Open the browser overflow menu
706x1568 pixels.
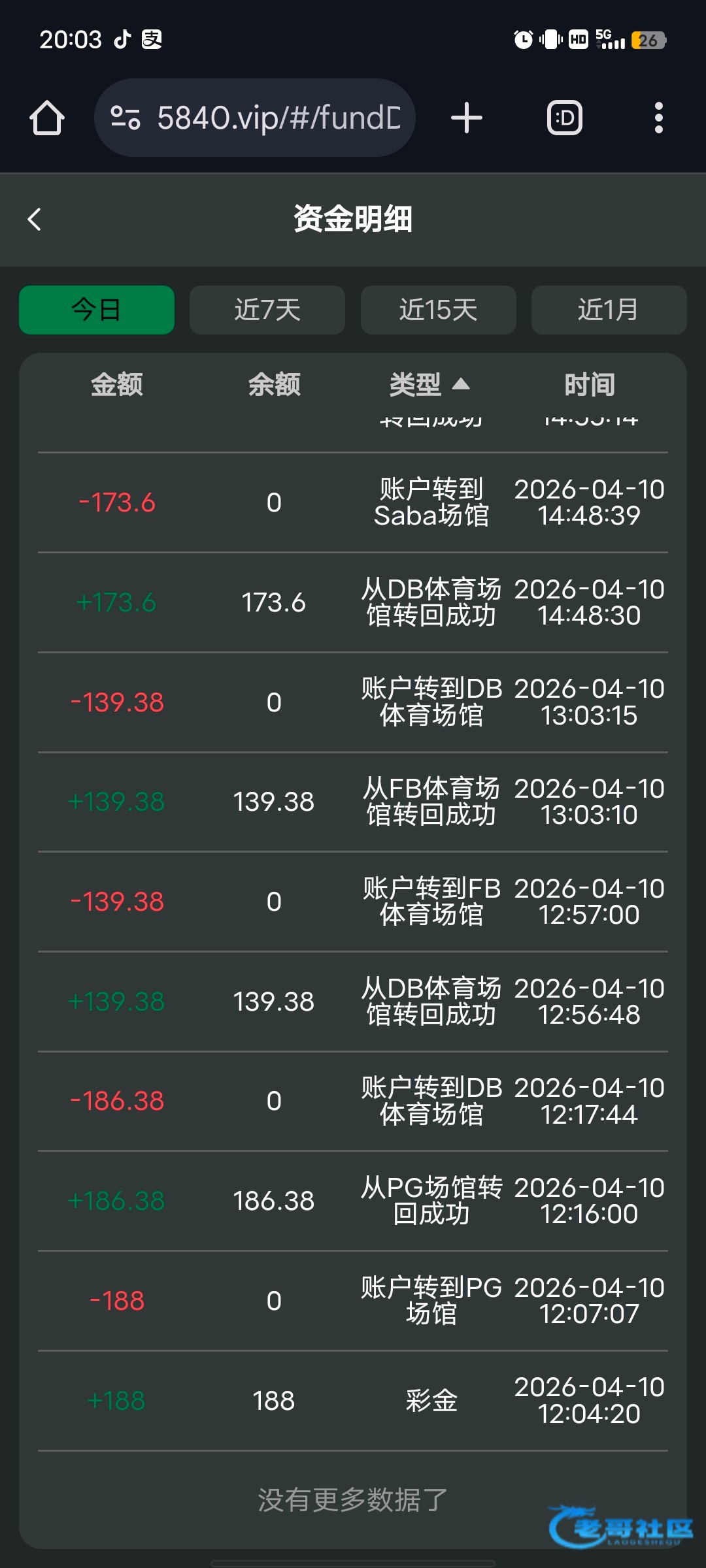(659, 118)
